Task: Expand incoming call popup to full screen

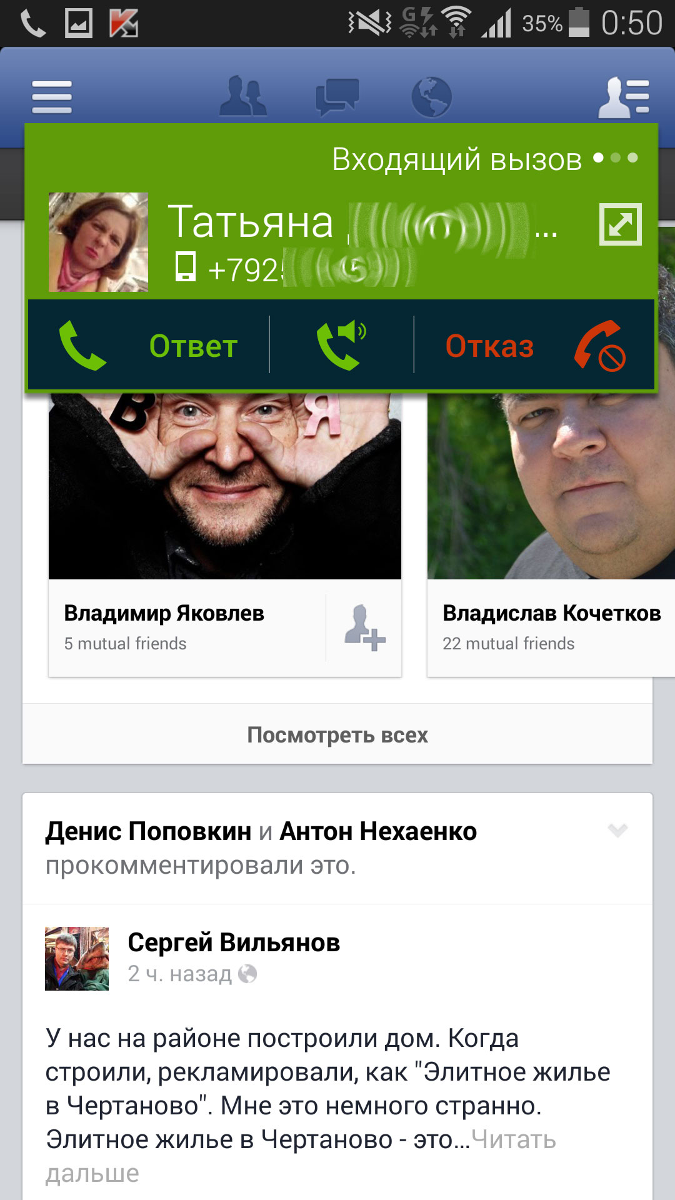Action: (620, 224)
